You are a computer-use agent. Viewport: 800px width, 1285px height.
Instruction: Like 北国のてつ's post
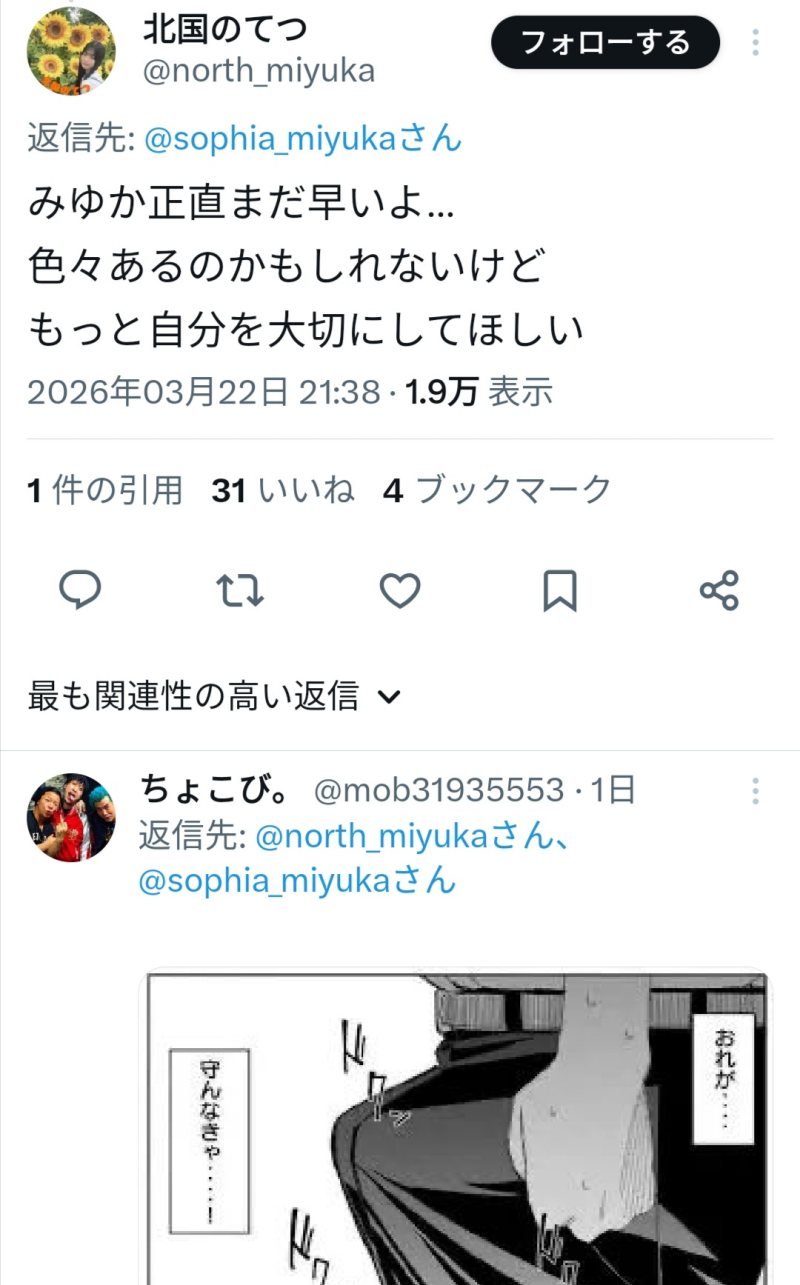[x=400, y=591]
